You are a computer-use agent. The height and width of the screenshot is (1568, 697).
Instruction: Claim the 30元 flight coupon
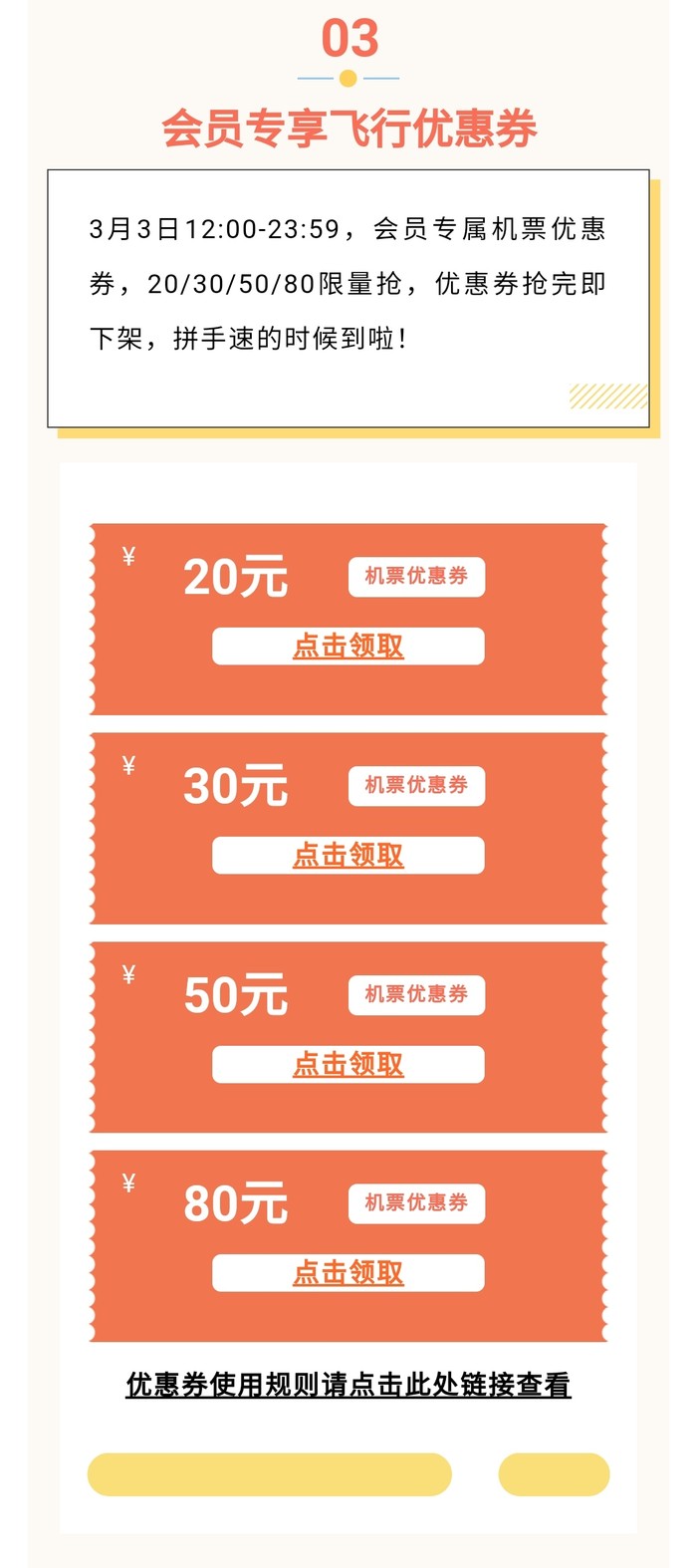(348, 855)
